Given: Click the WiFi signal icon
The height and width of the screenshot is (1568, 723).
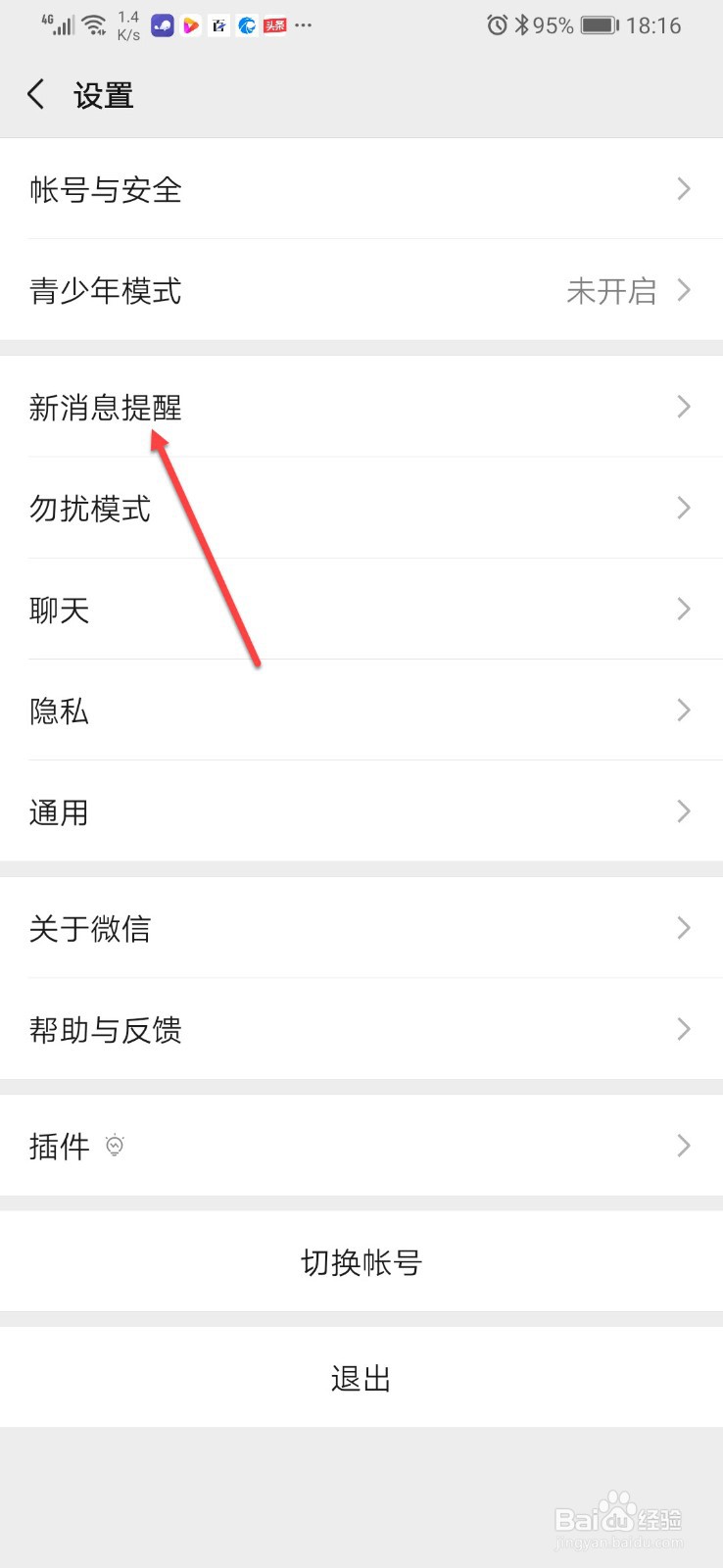Looking at the screenshot, I should (x=94, y=24).
